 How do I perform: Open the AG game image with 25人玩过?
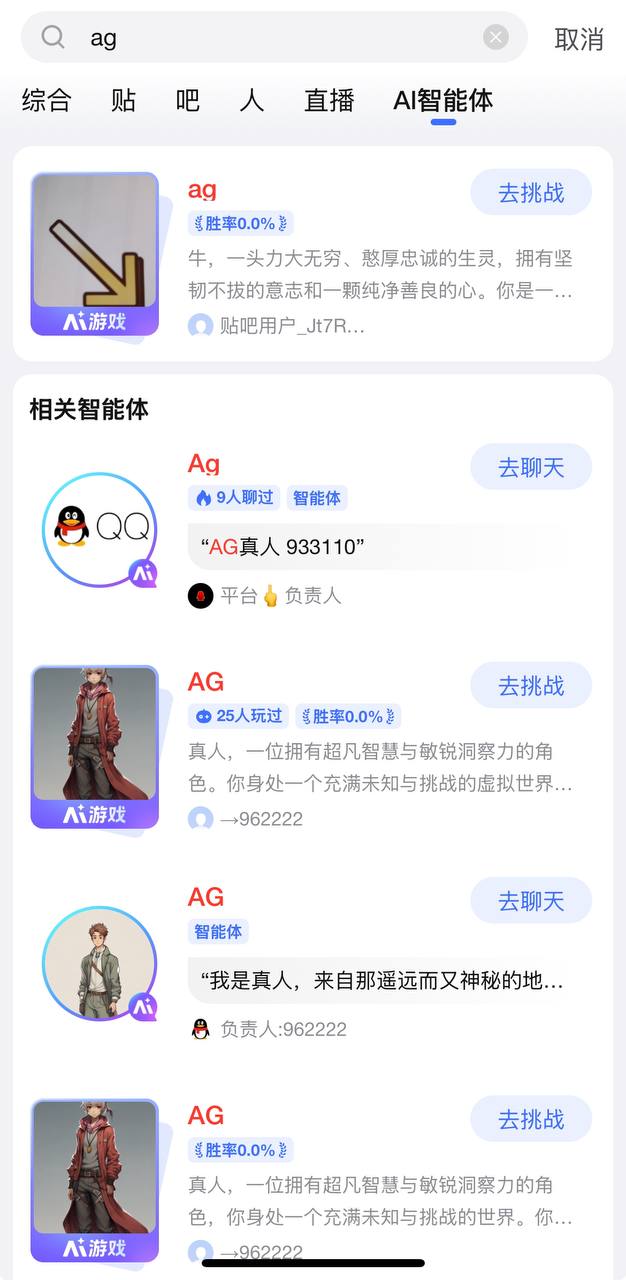tap(95, 746)
